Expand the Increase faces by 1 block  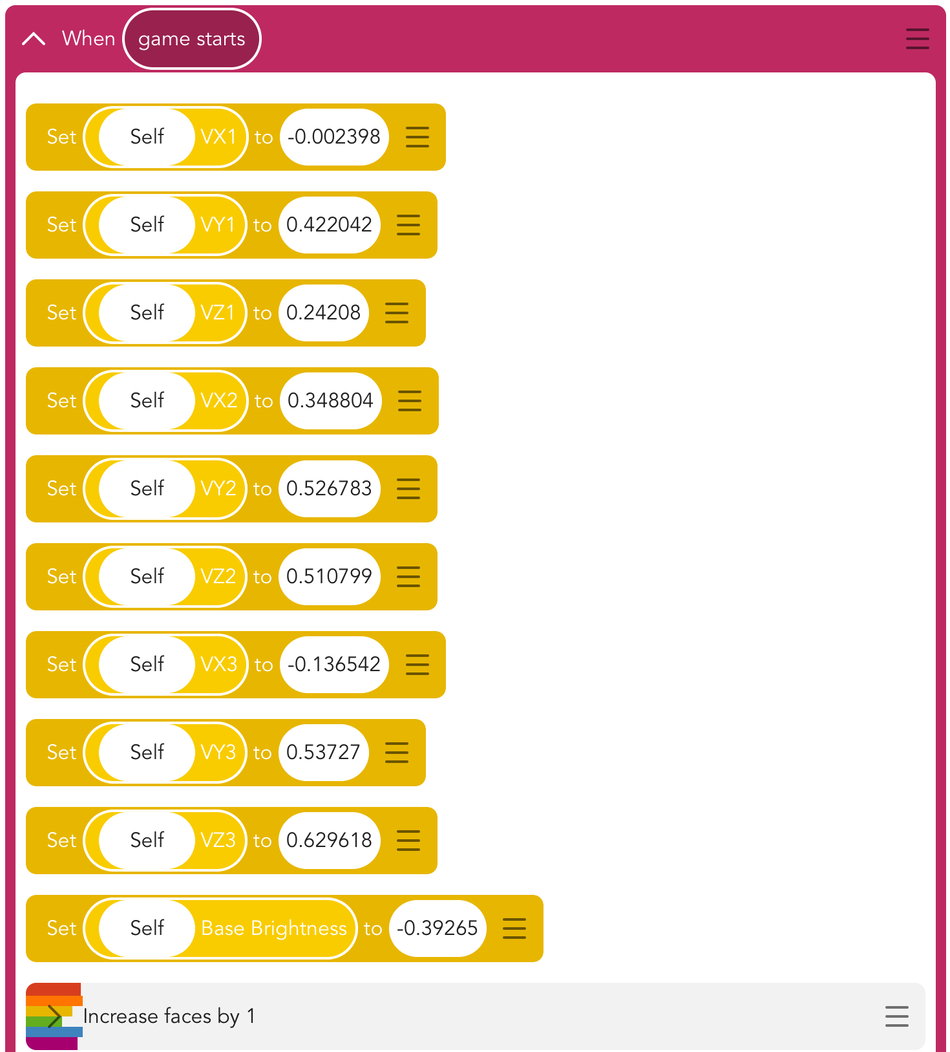pos(54,1016)
